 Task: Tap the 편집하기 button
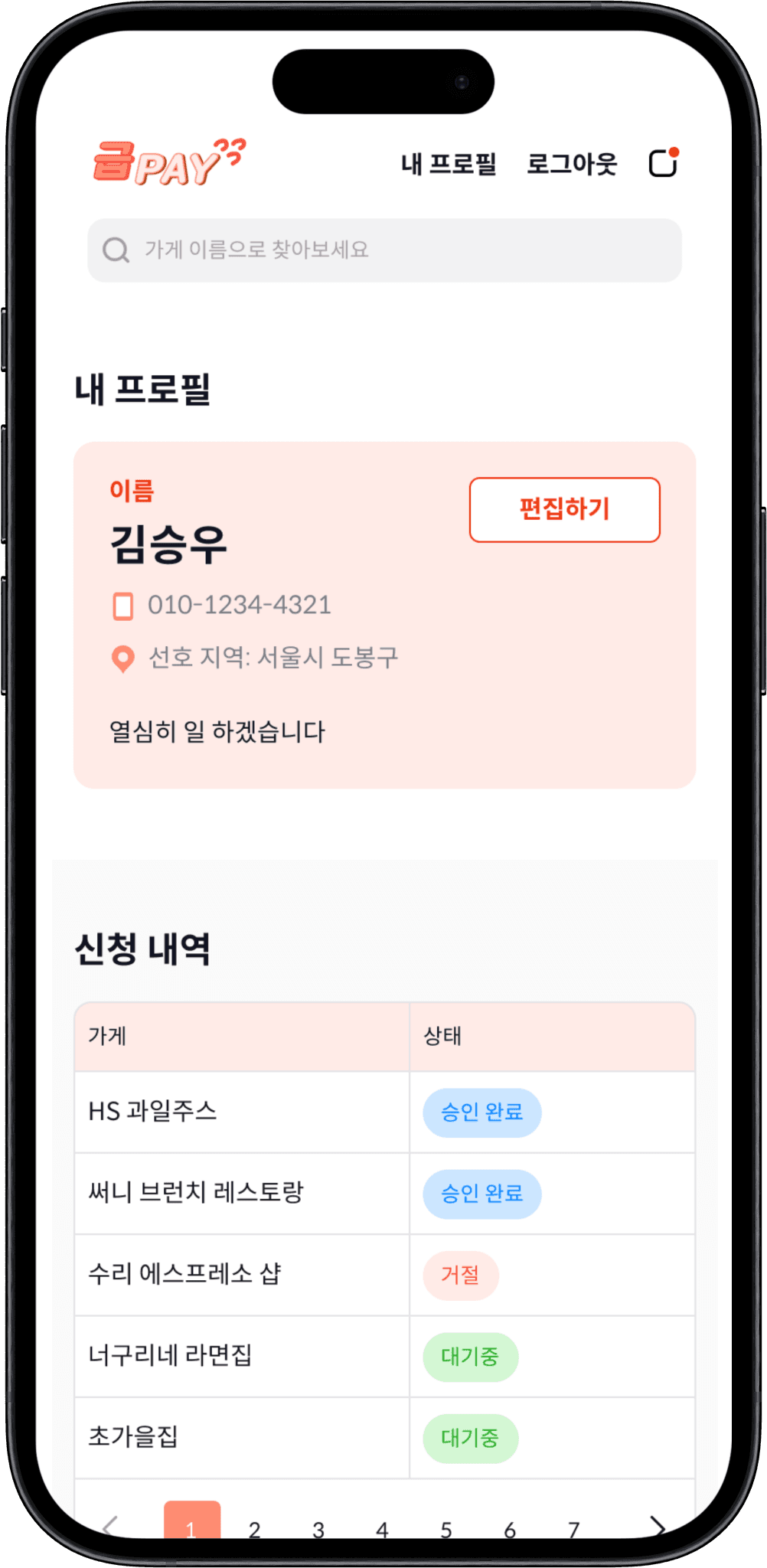(x=564, y=510)
